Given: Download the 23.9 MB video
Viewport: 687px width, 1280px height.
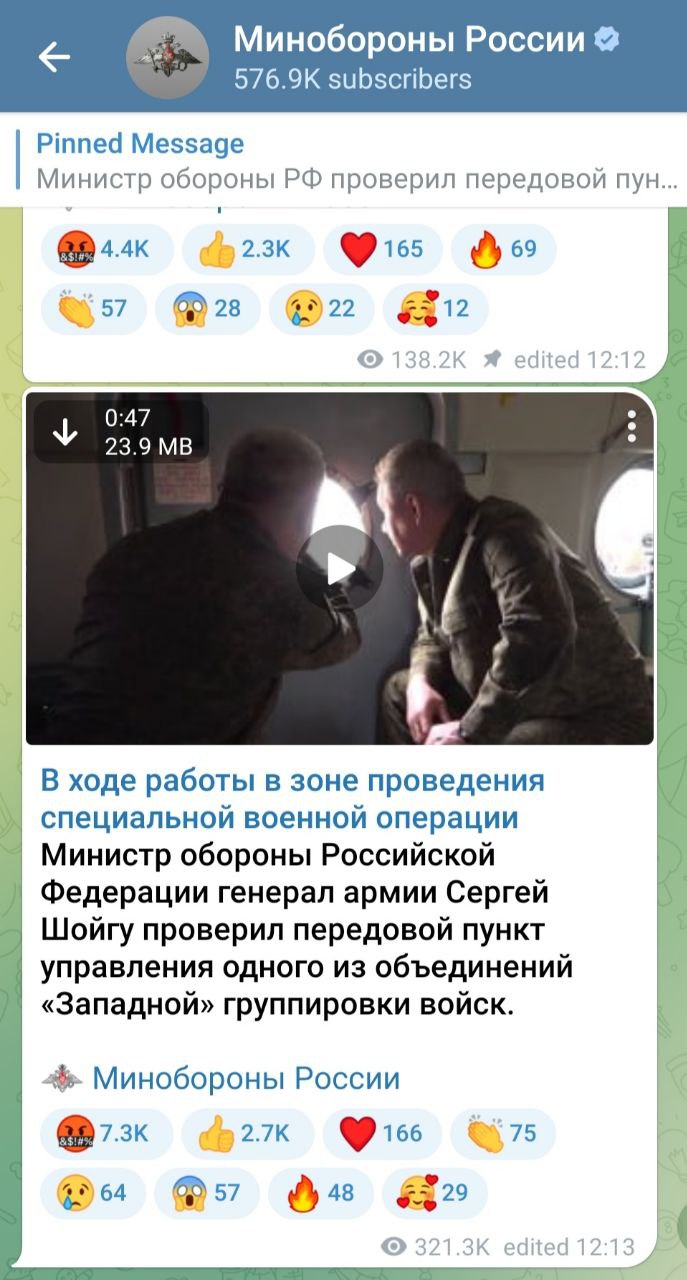Looking at the screenshot, I should [65, 432].
